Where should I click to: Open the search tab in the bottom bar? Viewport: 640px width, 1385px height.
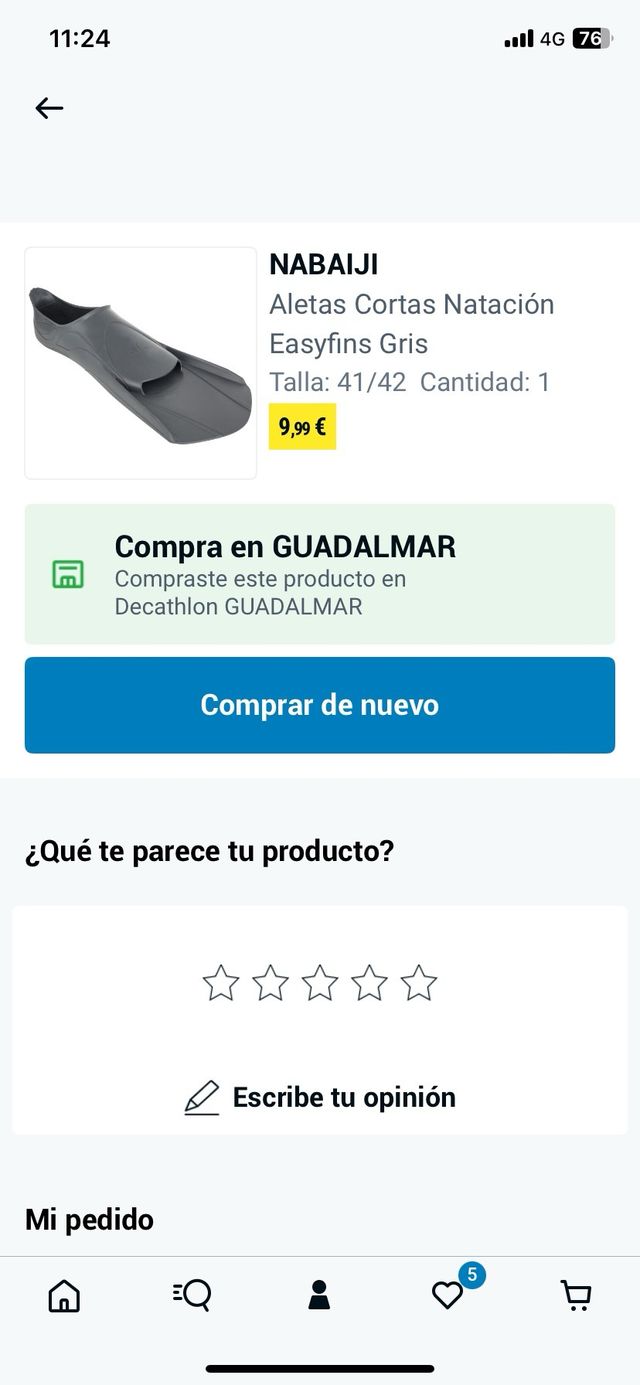pyautogui.click(x=192, y=1296)
